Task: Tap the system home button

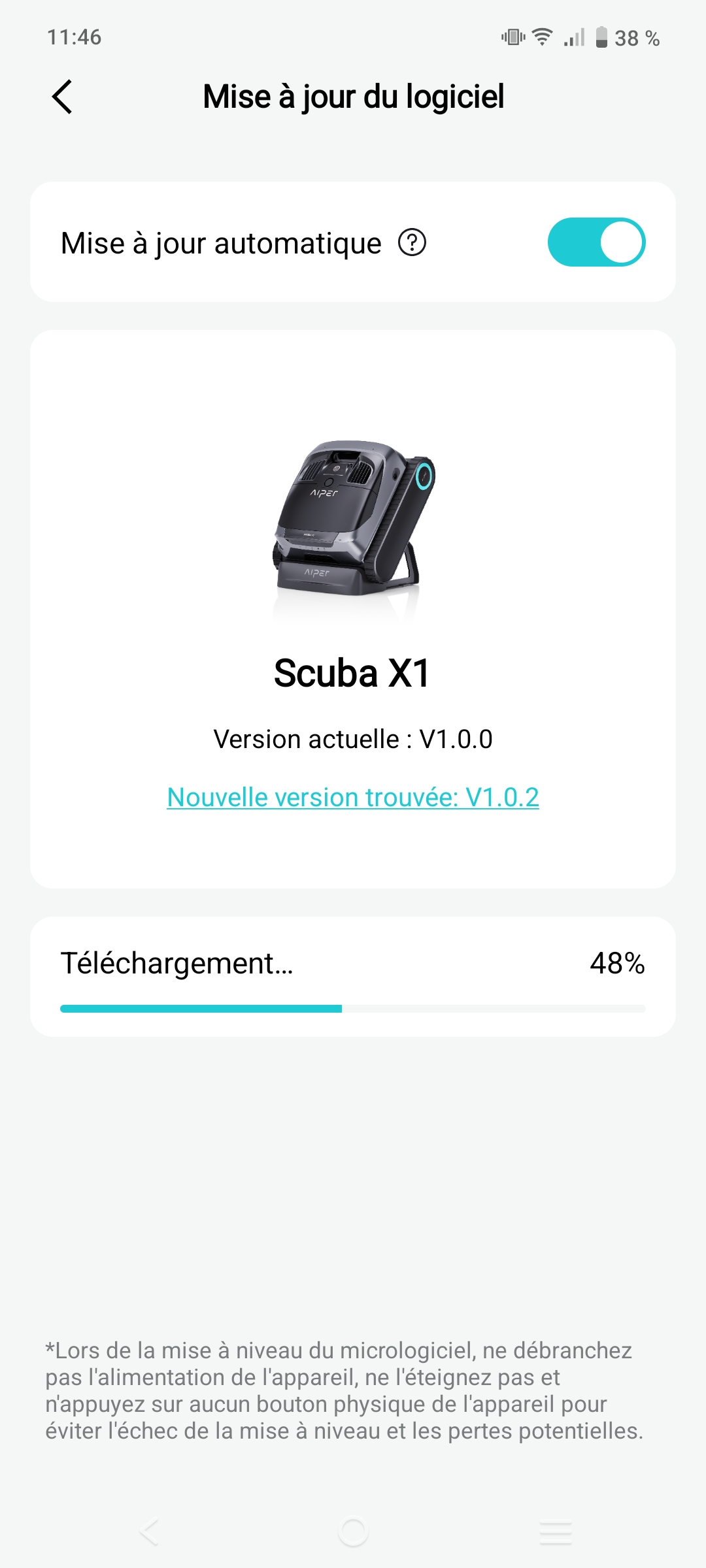Action: (x=353, y=1531)
